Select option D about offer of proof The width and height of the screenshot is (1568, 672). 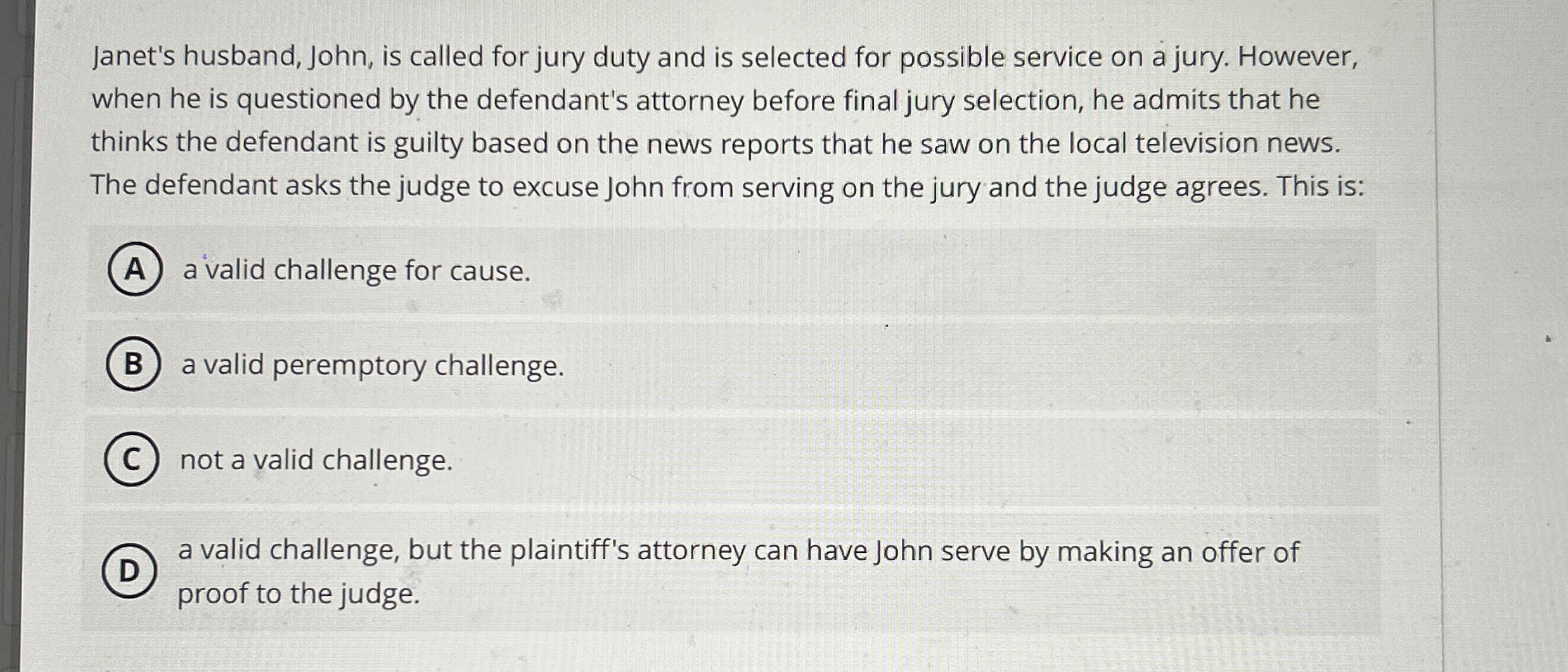pyautogui.click(x=129, y=571)
